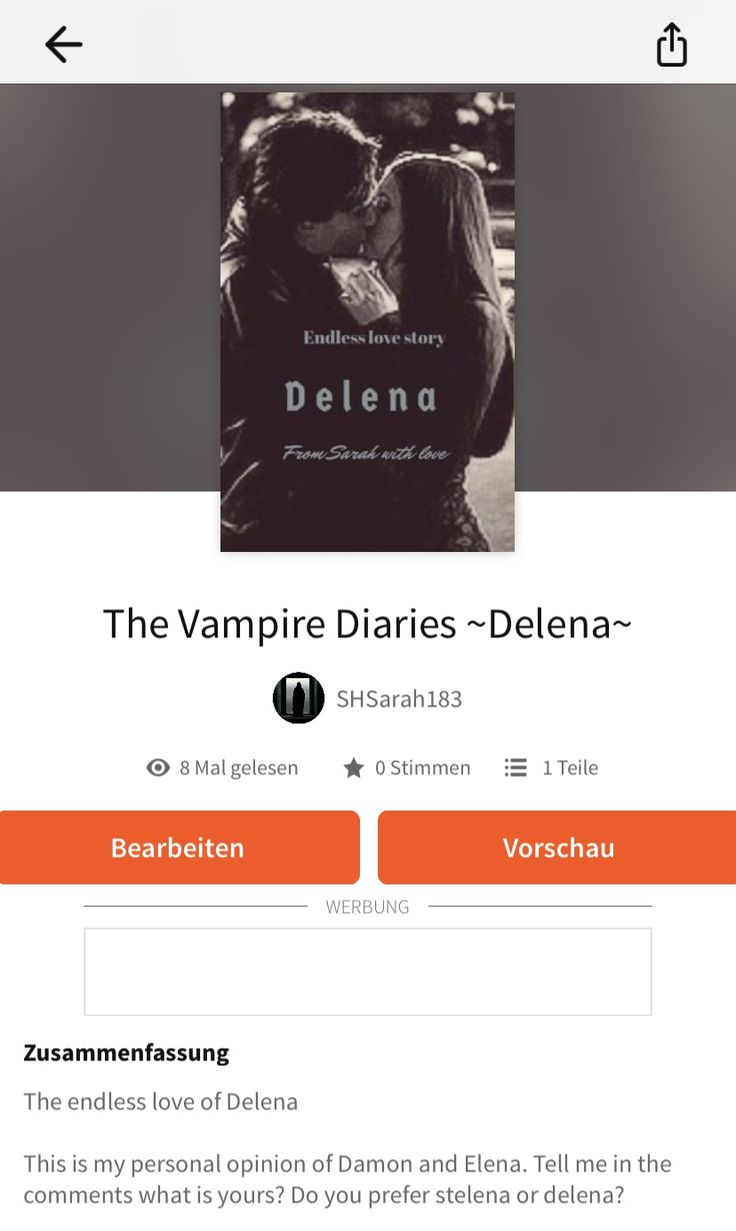Open SHSarah183's author profile
736x1231 pixels.
click(x=368, y=698)
